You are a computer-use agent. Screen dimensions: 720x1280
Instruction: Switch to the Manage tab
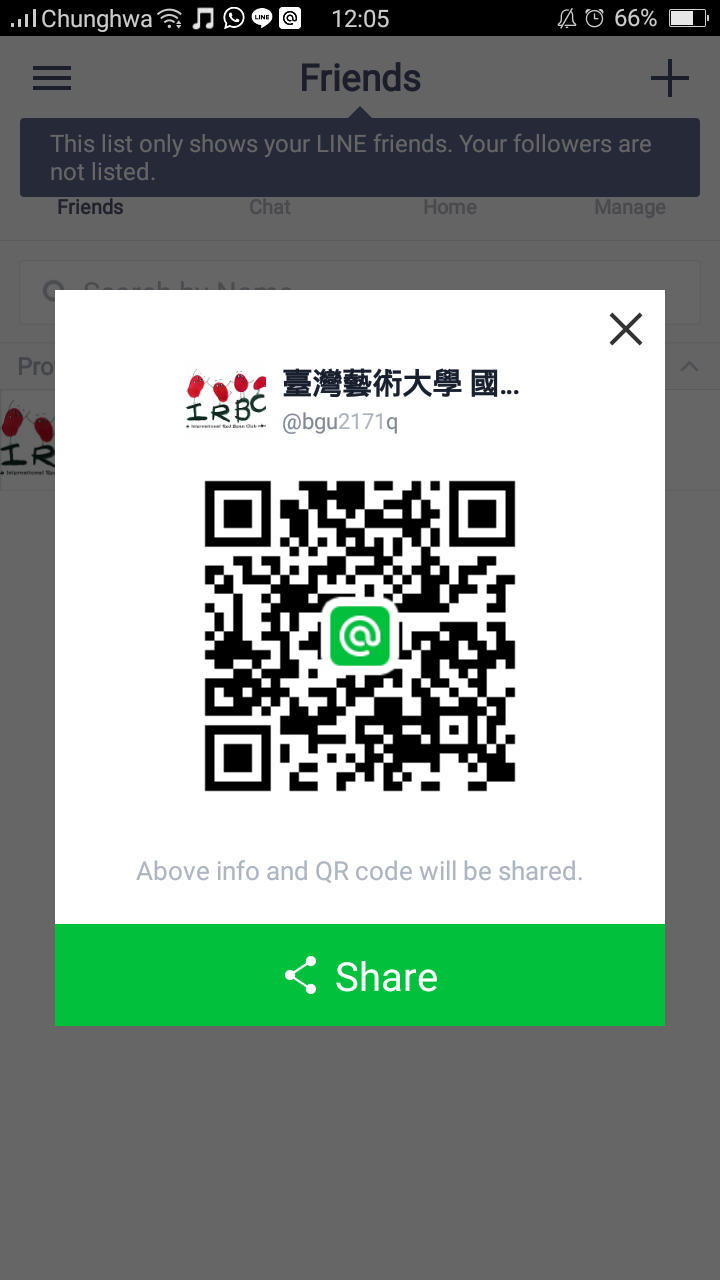click(630, 208)
